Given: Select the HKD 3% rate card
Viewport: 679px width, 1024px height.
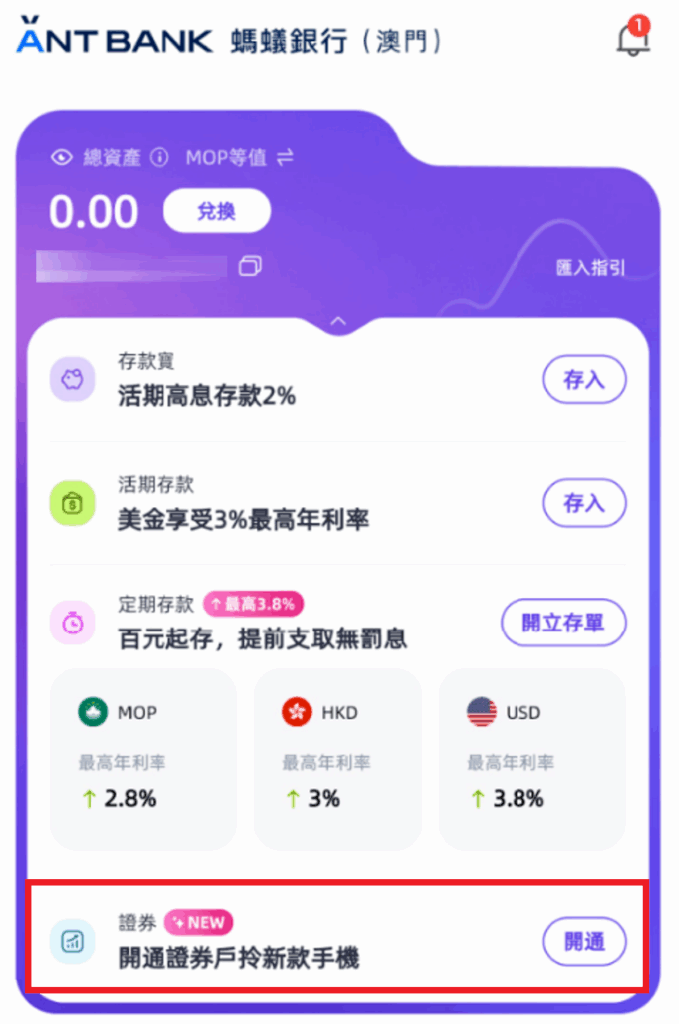Looking at the screenshot, I should (338, 758).
